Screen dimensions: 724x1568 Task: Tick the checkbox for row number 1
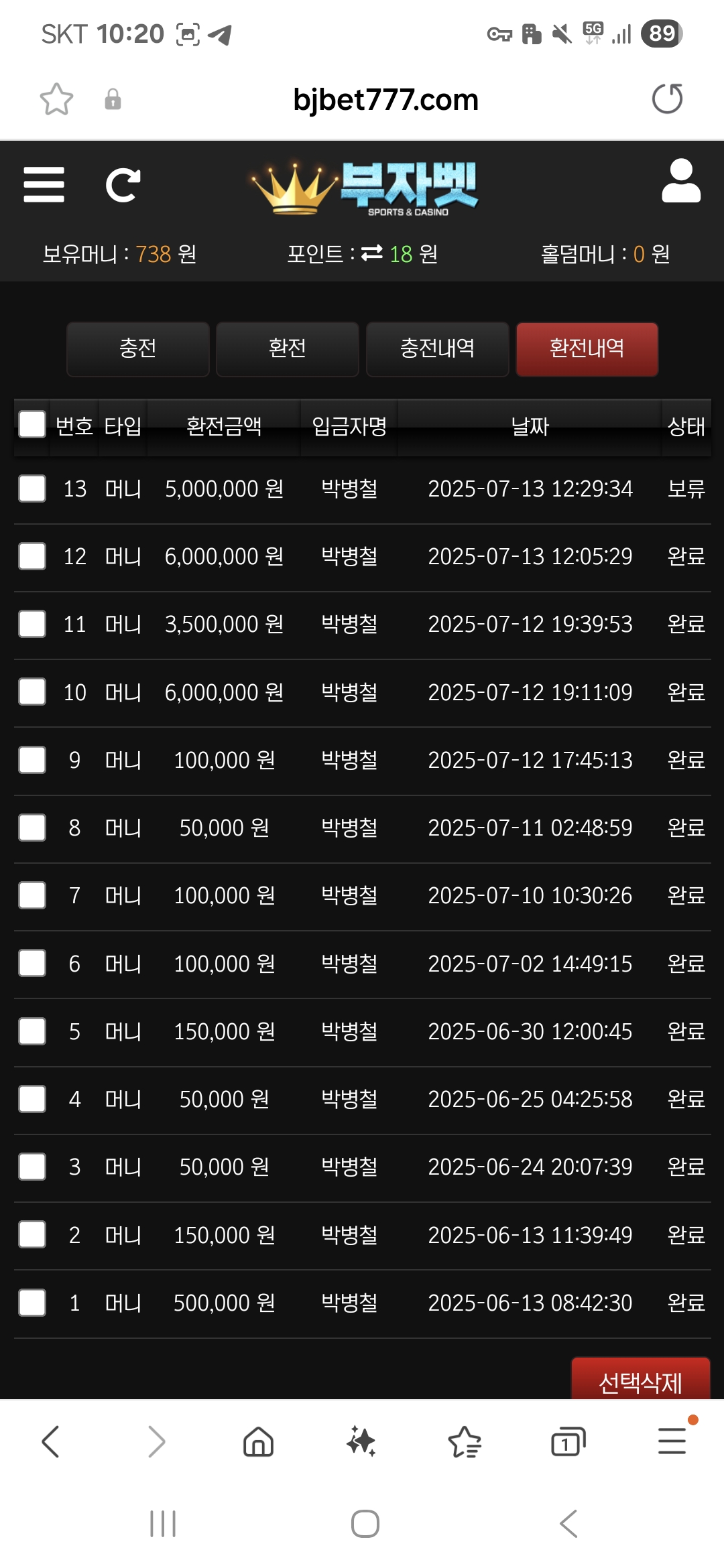coord(32,1303)
